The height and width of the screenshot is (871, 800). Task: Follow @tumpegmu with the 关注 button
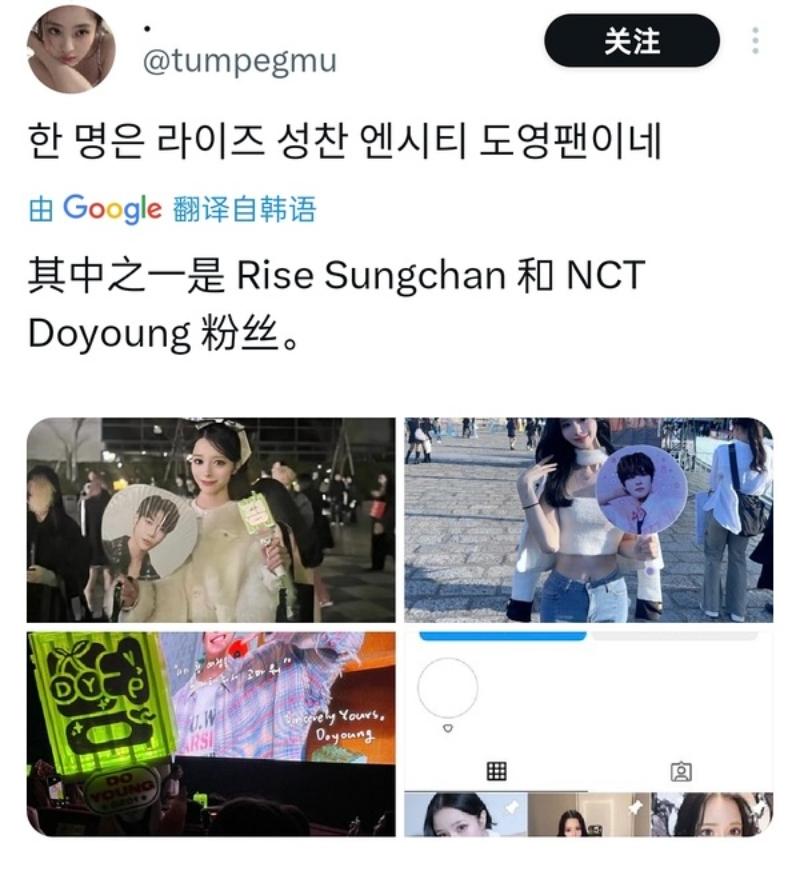coord(631,42)
